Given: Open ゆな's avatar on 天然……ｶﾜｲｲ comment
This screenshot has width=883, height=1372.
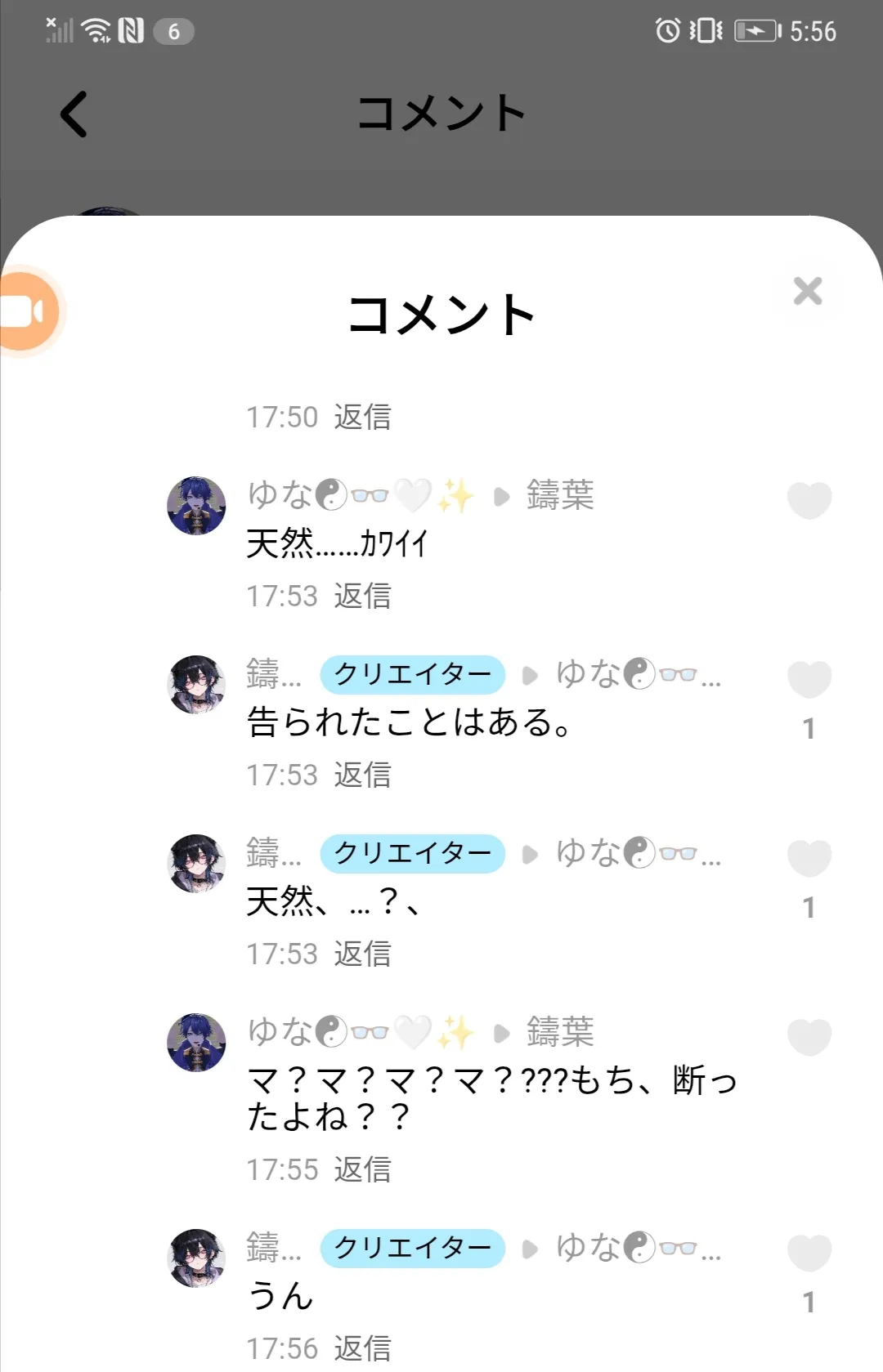Looking at the screenshot, I should 196,506.
